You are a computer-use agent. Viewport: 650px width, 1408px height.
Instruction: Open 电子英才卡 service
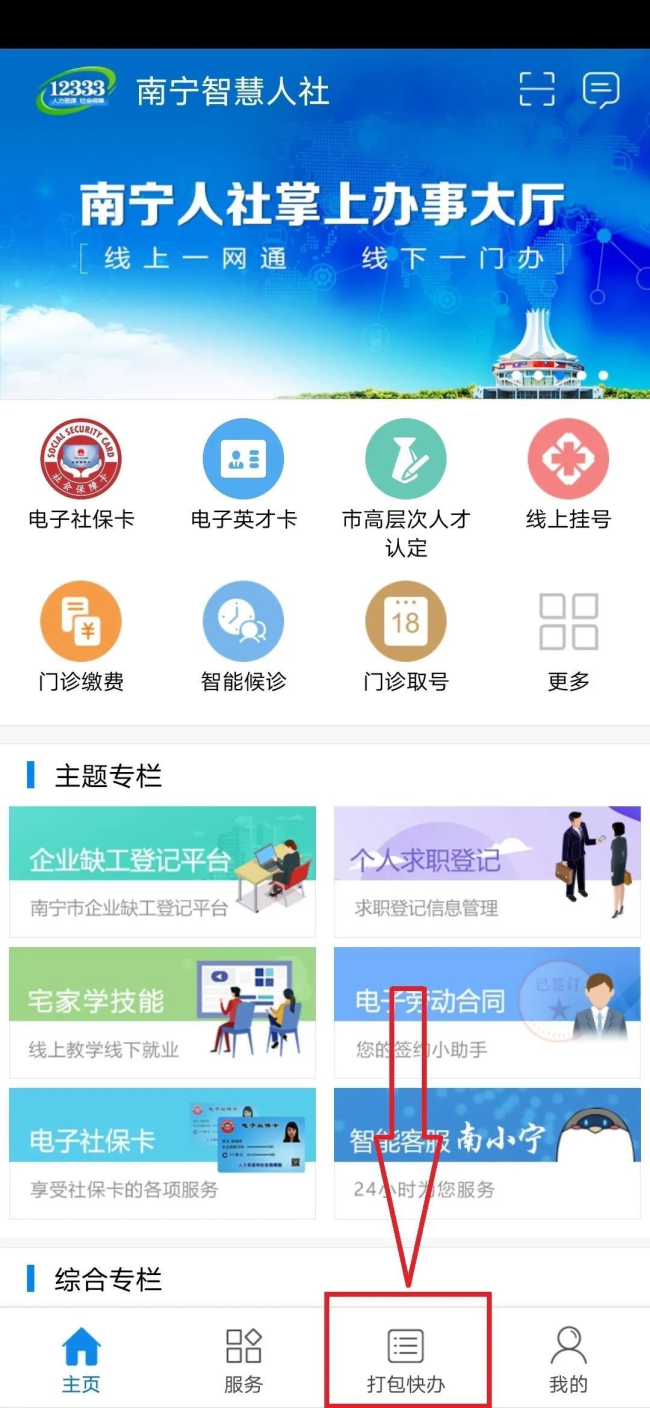[x=243, y=460]
